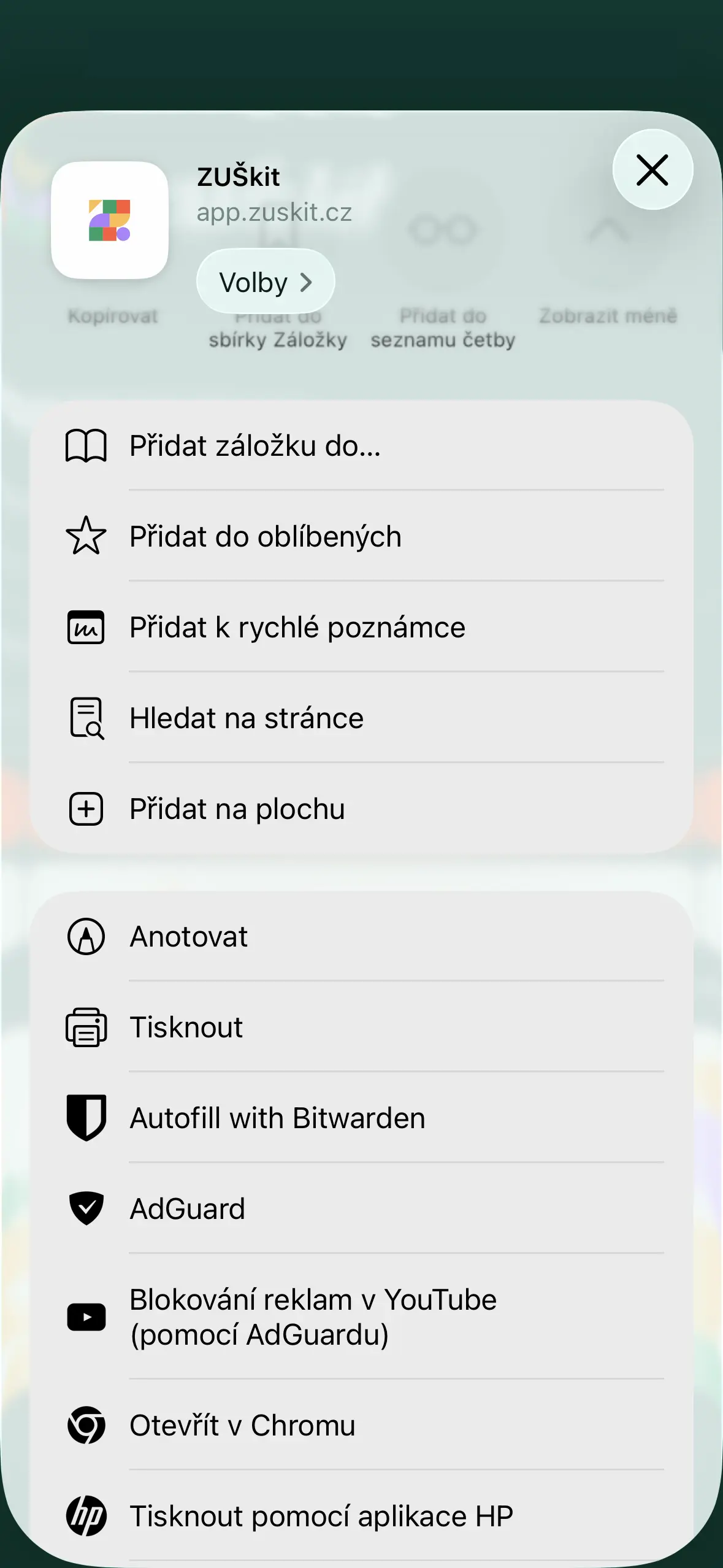Screen dimensions: 723x1568
Task: Click the AdGuard shield icon
Action: click(x=86, y=1208)
